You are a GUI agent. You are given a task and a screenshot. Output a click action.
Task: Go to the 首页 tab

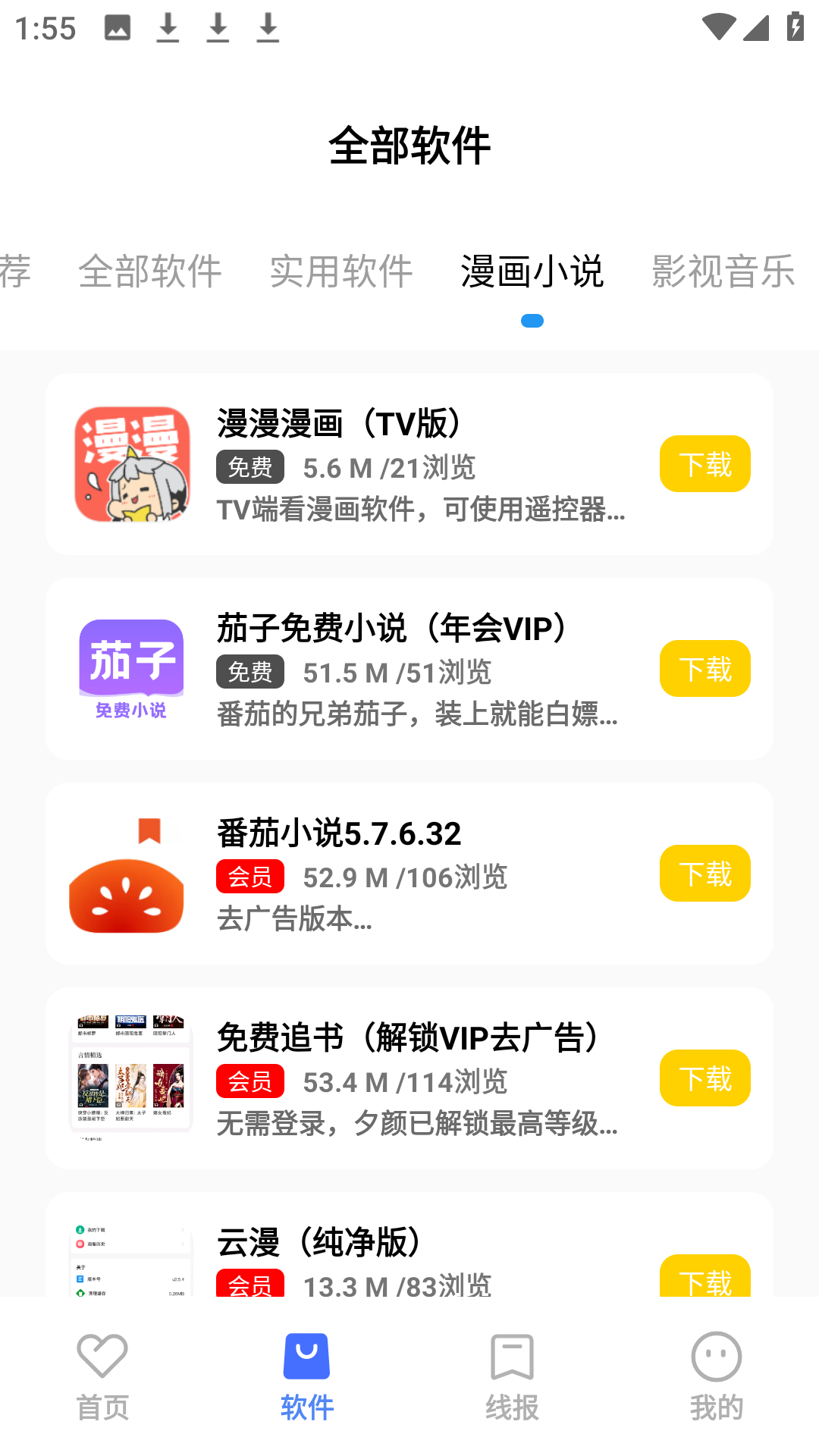[x=102, y=1376]
